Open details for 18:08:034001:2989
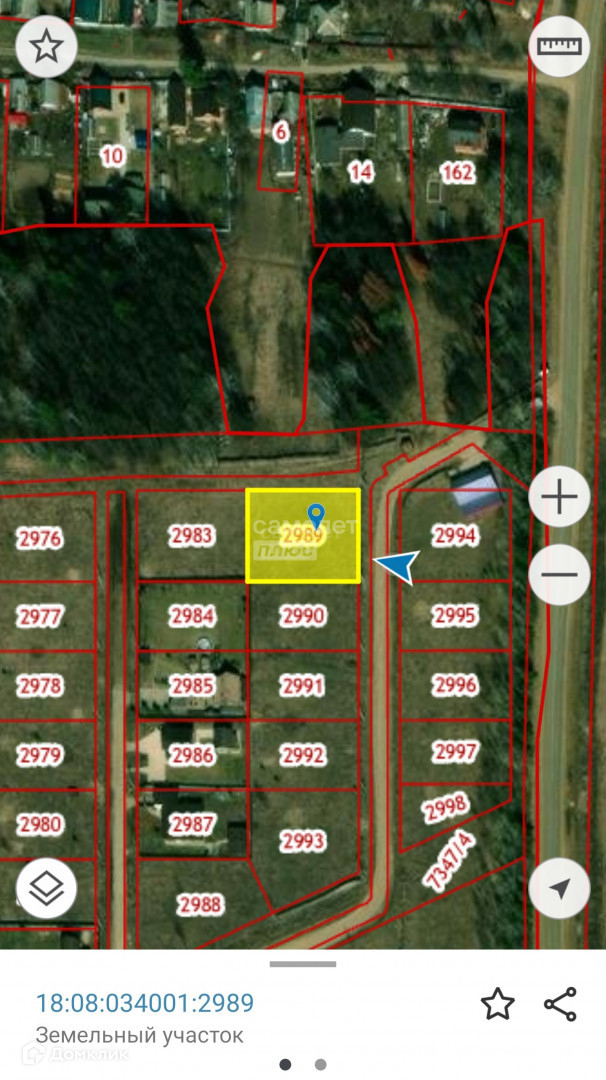 coord(145,1003)
